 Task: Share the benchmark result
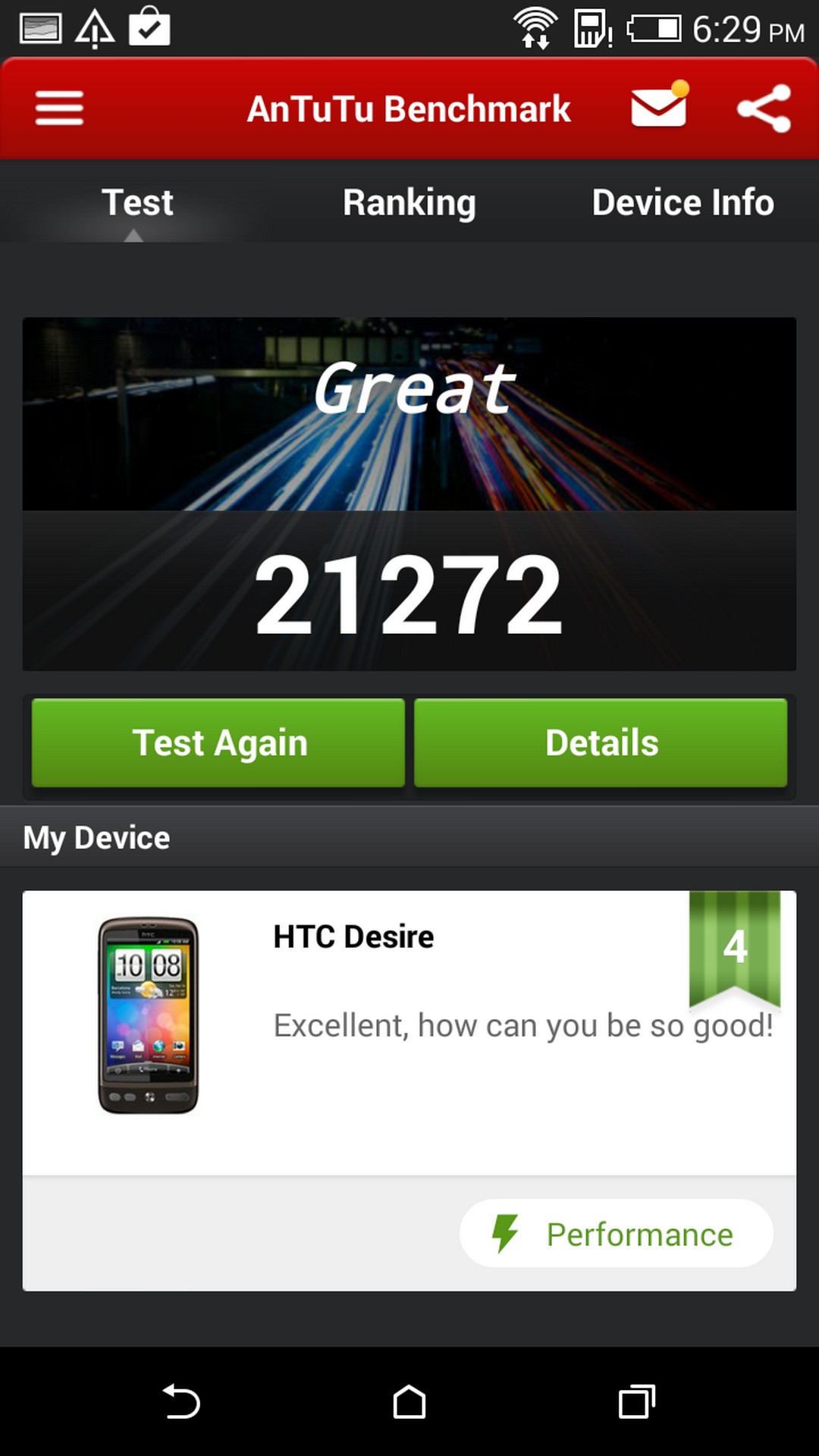tap(764, 108)
